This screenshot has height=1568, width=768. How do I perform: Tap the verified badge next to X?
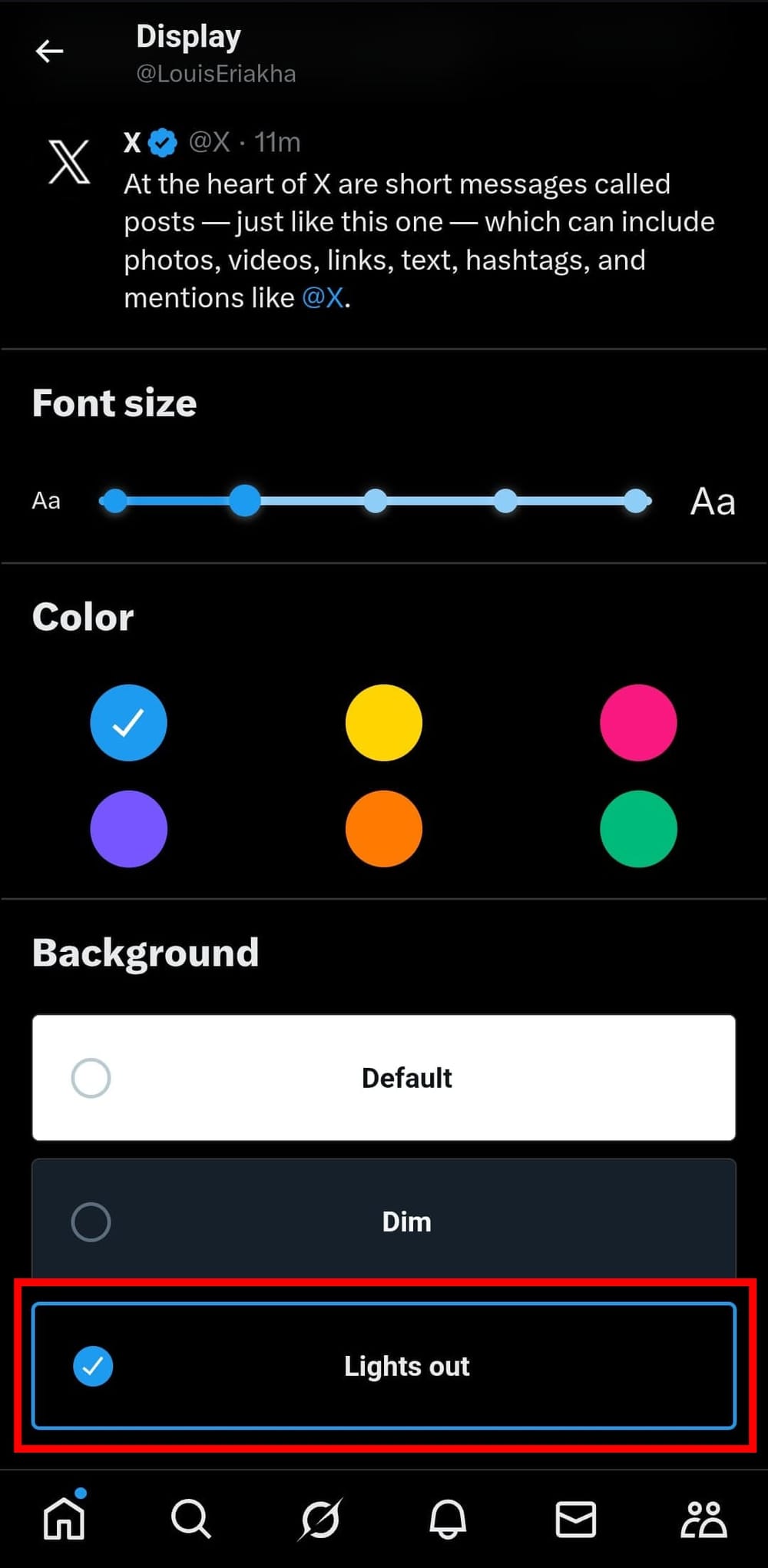(161, 142)
